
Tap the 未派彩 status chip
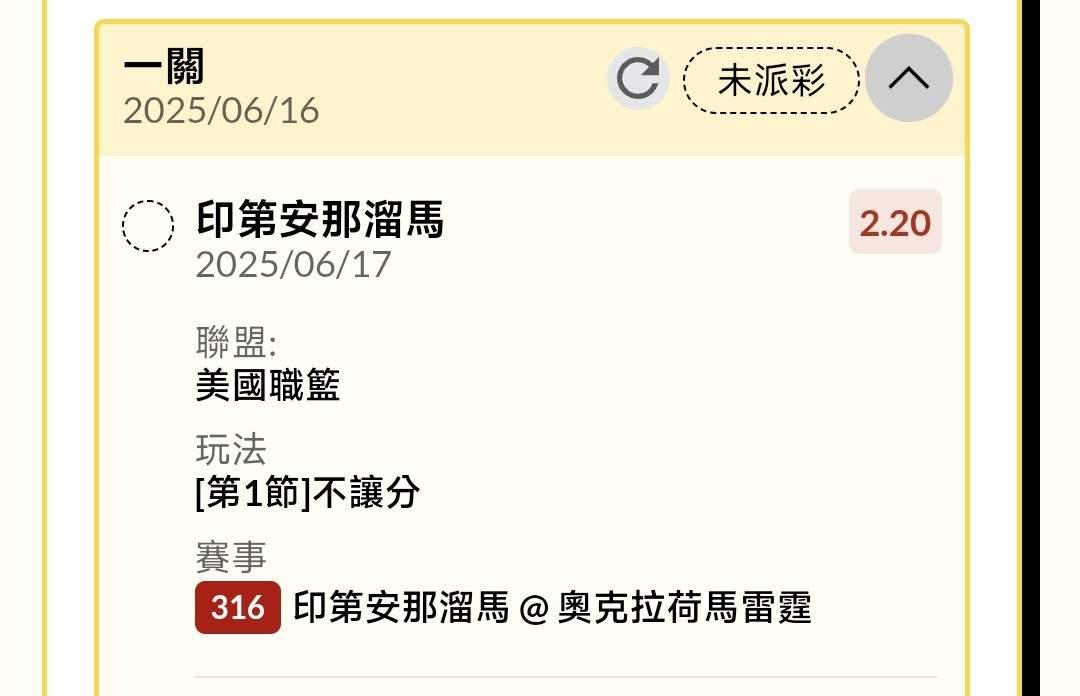(x=771, y=80)
